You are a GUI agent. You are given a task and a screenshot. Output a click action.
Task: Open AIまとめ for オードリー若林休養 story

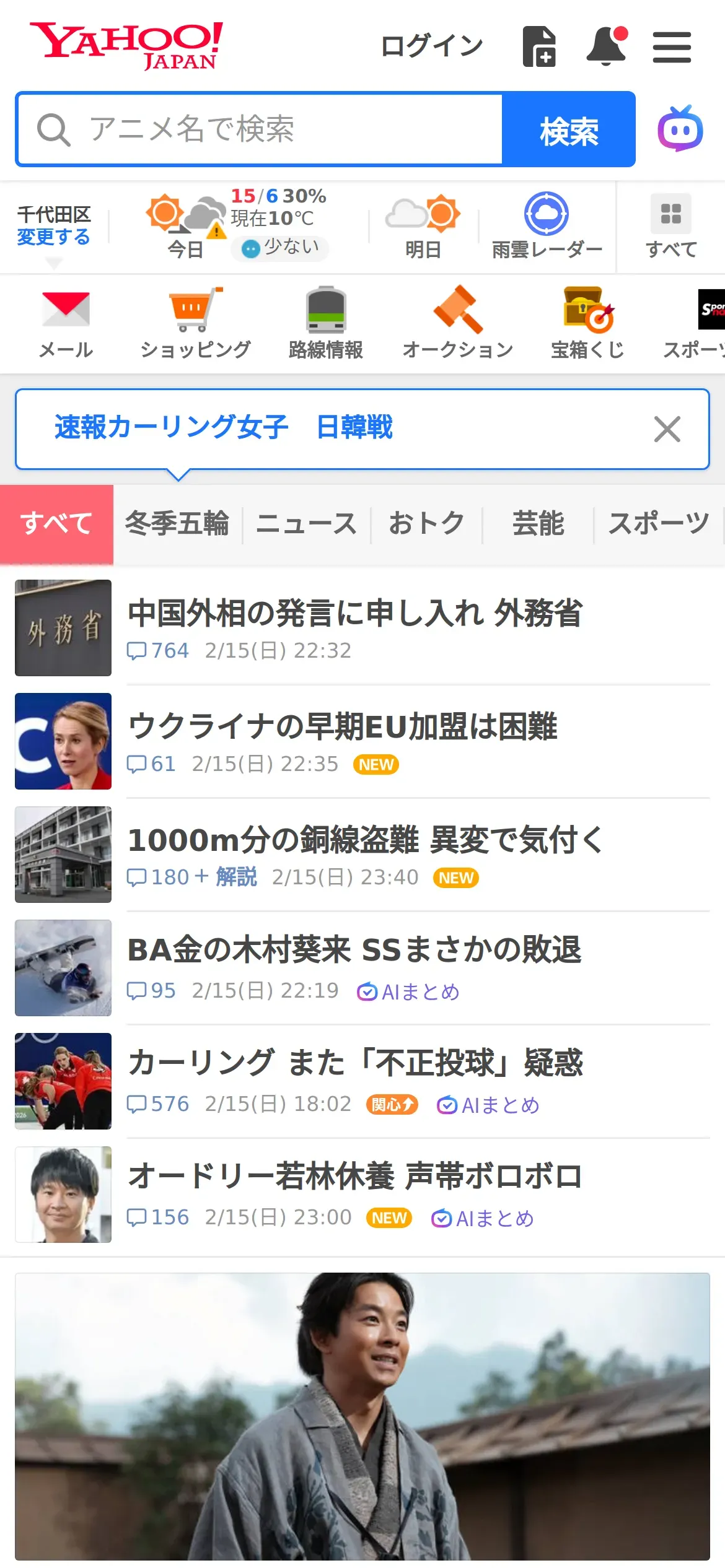[483, 1218]
